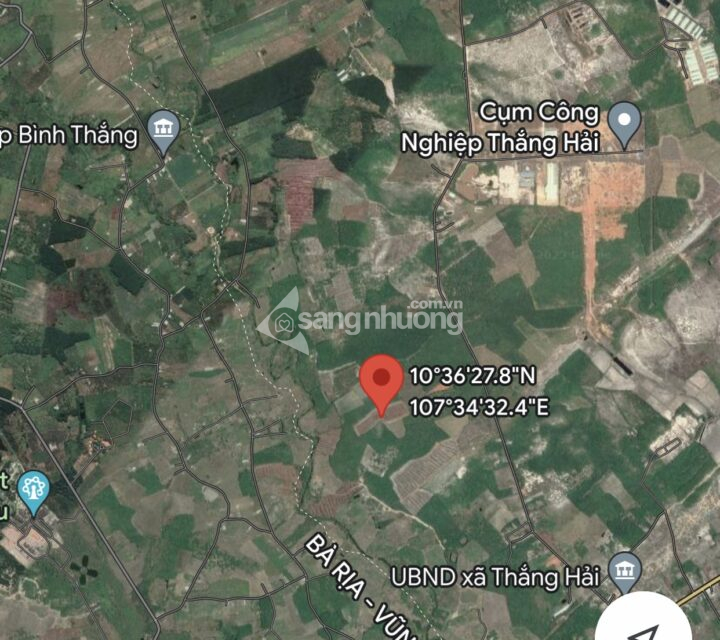Open the Bình Thắng place marker
The width and height of the screenshot is (720, 640).
tap(163, 130)
